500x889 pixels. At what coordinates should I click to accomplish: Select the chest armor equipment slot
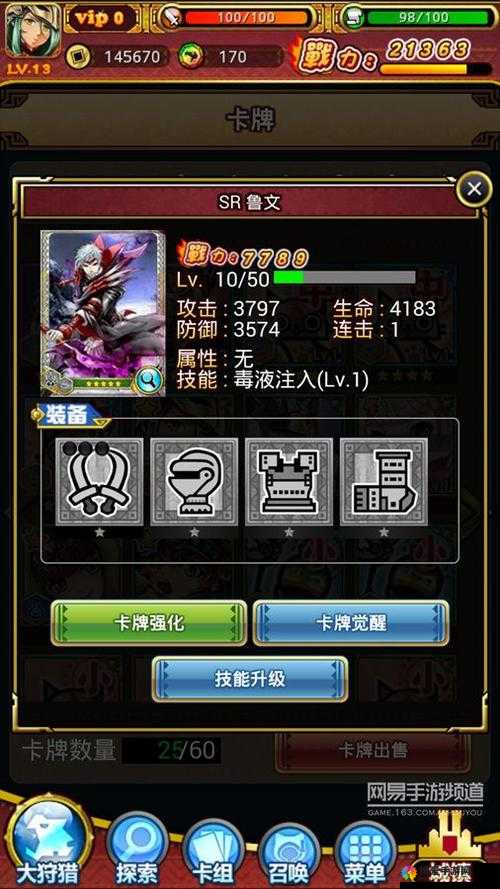coord(289,482)
